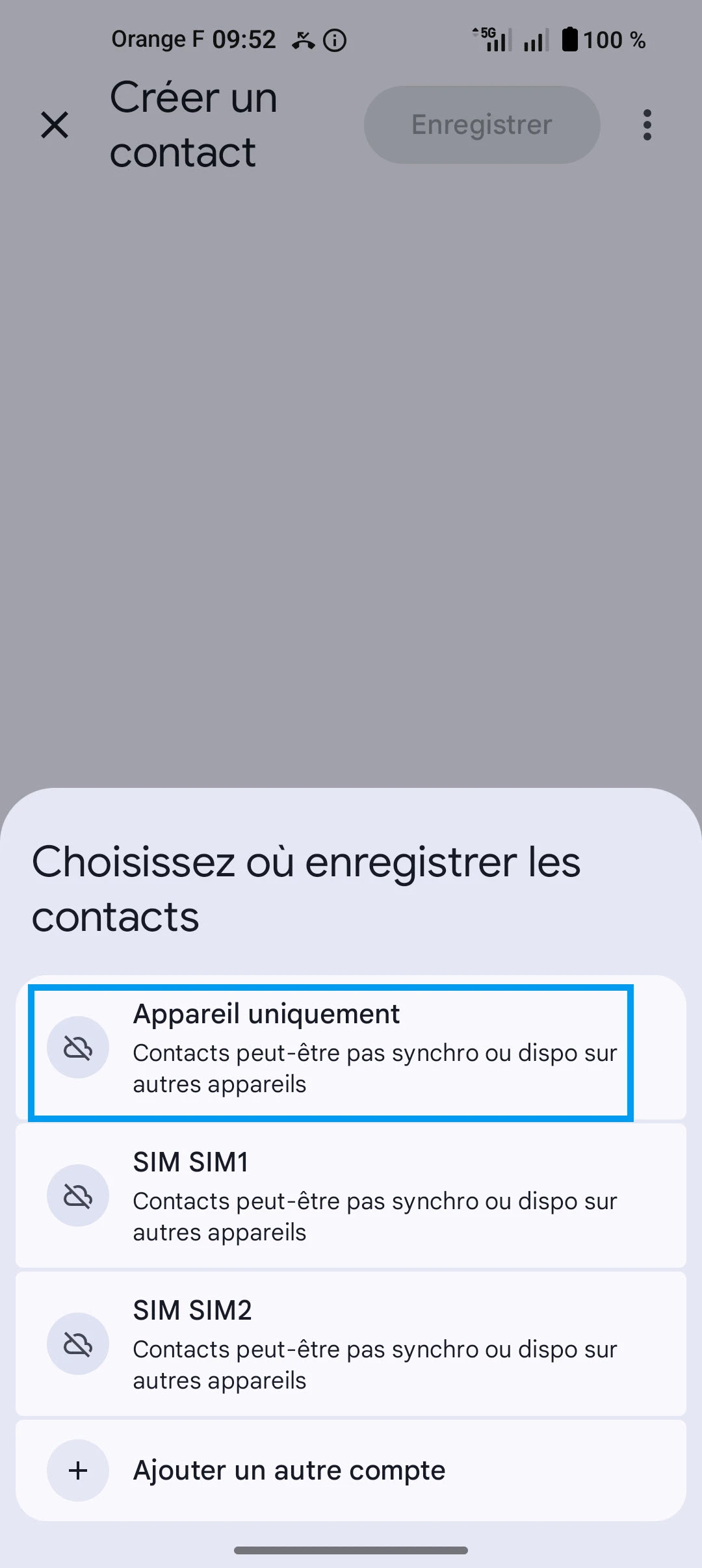Tap the Enregistrer button
Viewport: 702px width, 1568px height.
pos(482,125)
